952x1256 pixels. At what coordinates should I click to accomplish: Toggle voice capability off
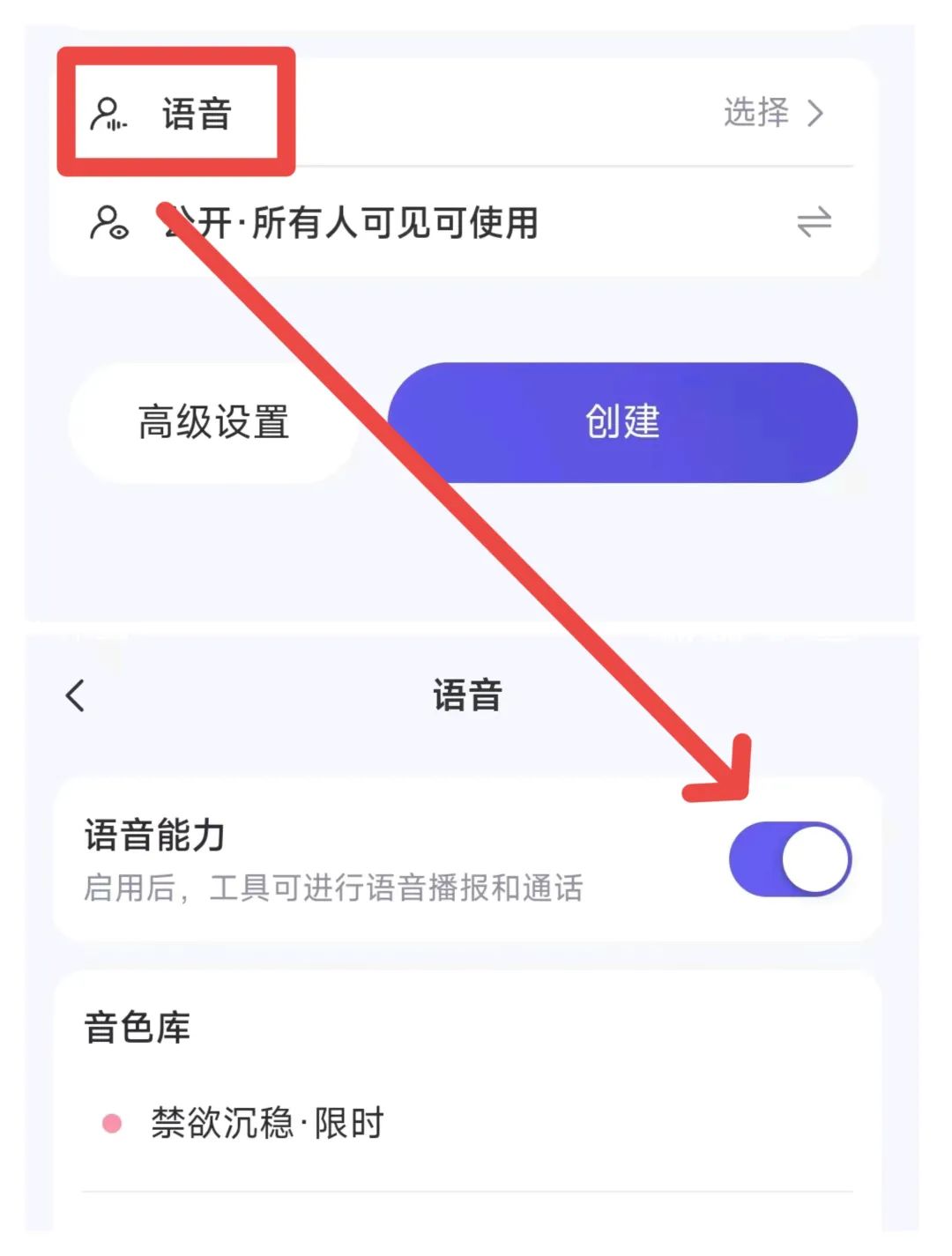(787, 859)
